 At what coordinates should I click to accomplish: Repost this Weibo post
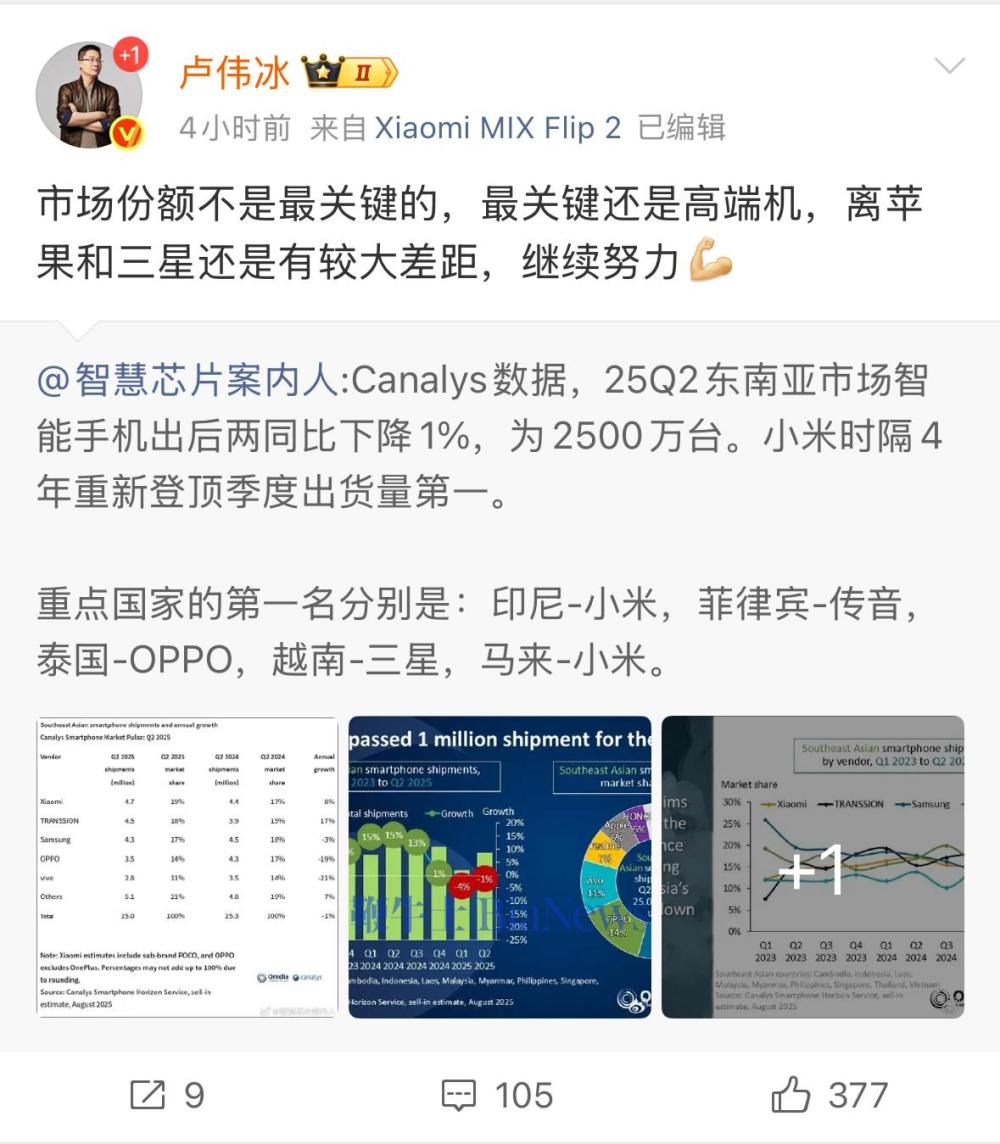point(168,1095)
